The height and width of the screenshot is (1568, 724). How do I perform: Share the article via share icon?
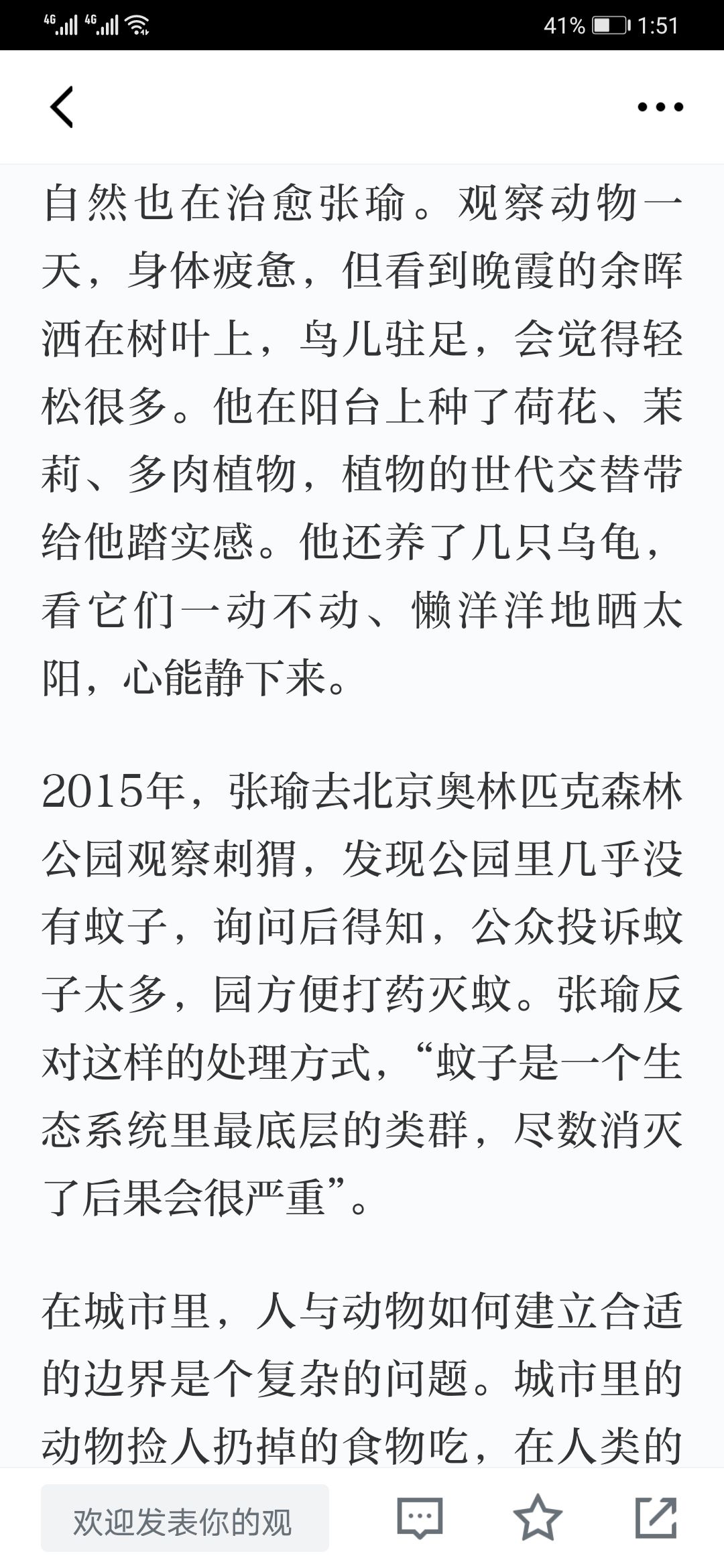656,1517
